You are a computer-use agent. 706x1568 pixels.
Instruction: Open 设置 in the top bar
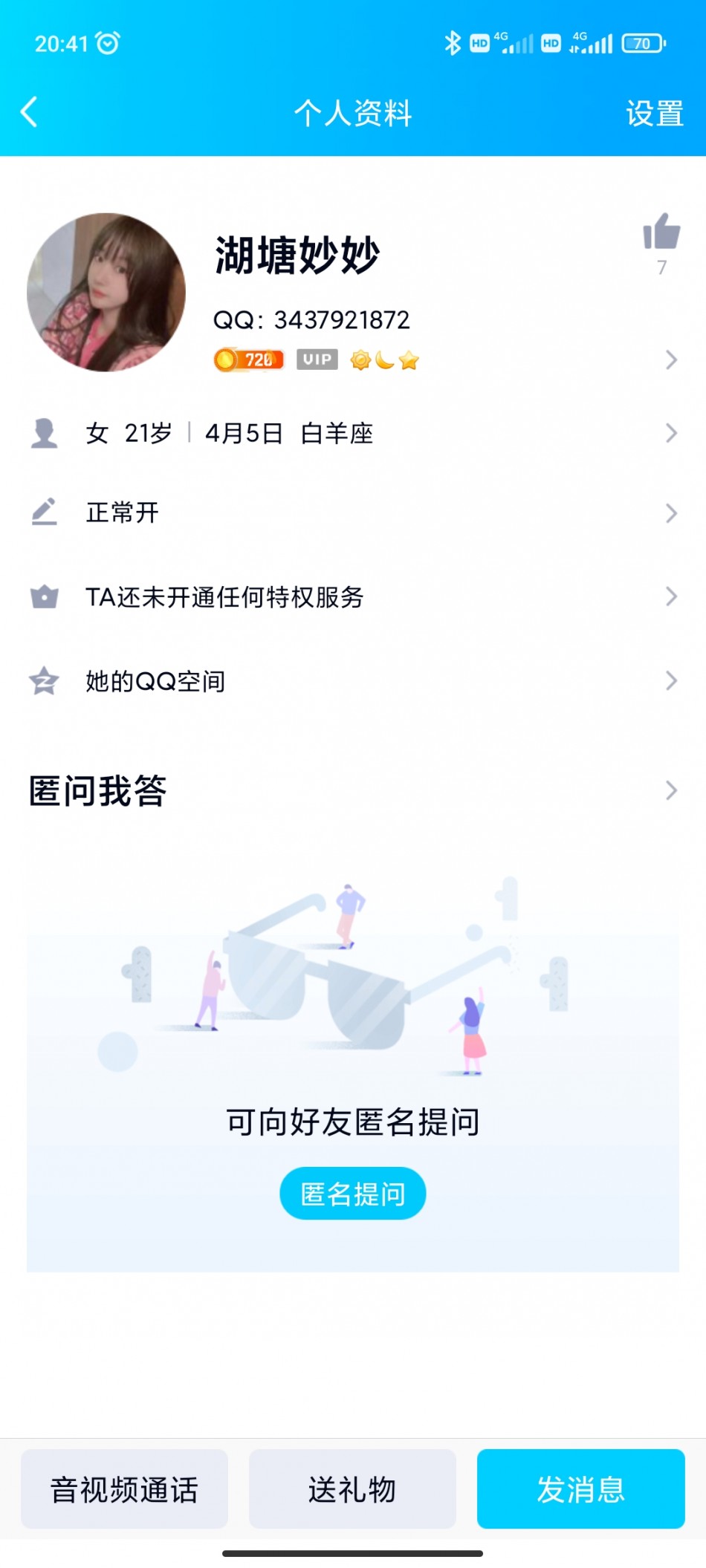(654, 114)
